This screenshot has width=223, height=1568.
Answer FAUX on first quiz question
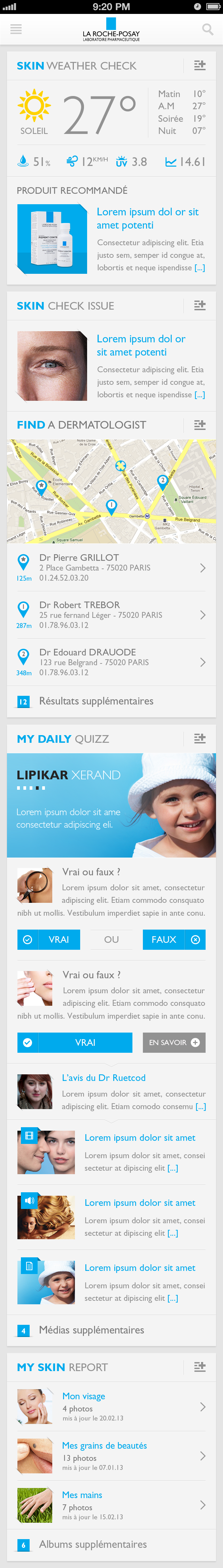pos(174,939)
